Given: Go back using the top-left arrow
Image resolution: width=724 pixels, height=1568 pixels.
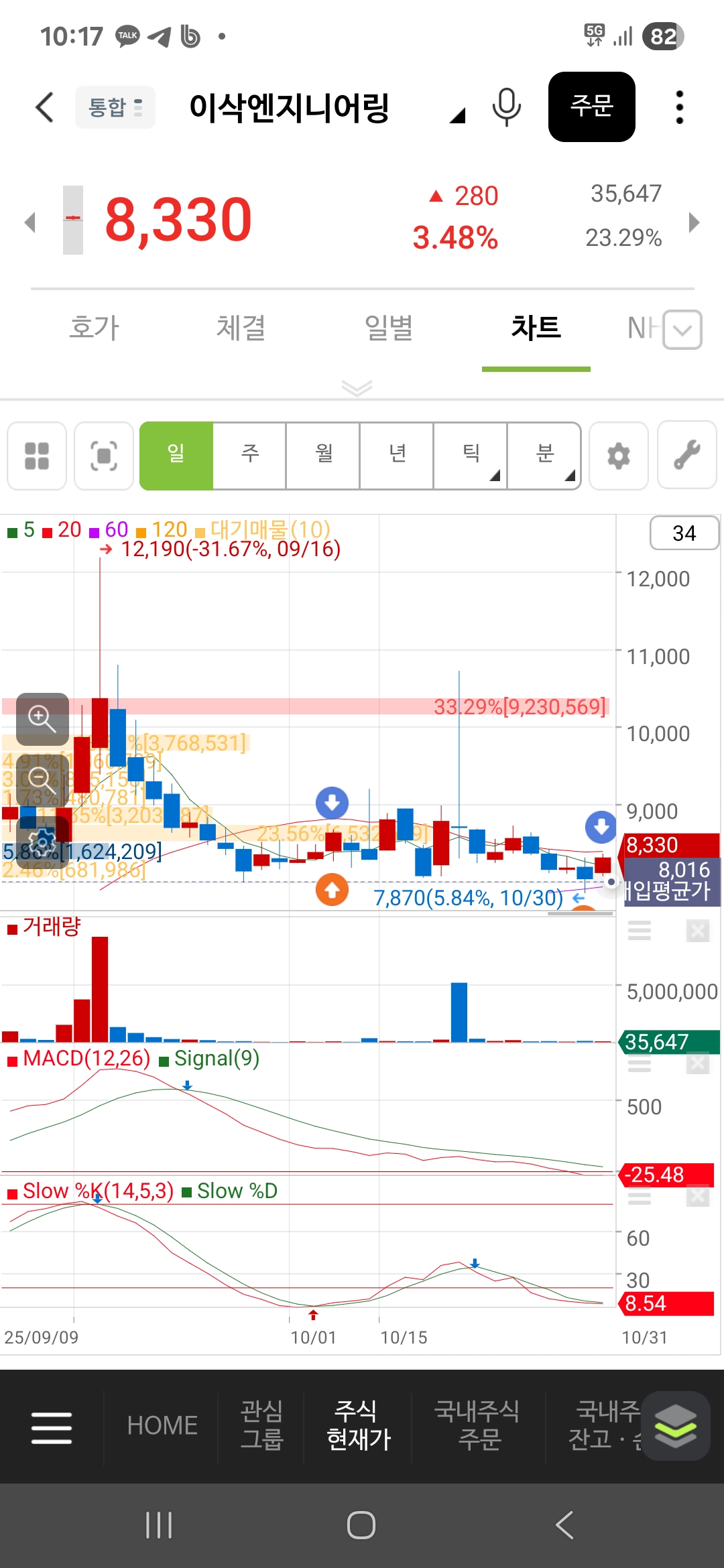Looking at the screenshot, I should [44, 107].
